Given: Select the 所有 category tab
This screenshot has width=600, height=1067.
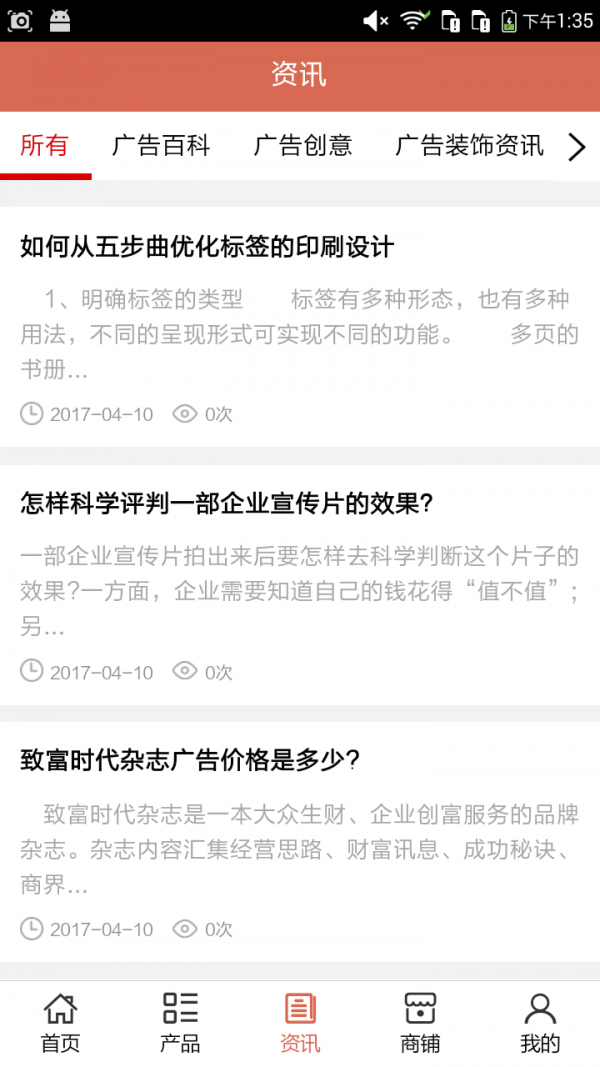Looking at the screenshot, I should tap(45, 146).
